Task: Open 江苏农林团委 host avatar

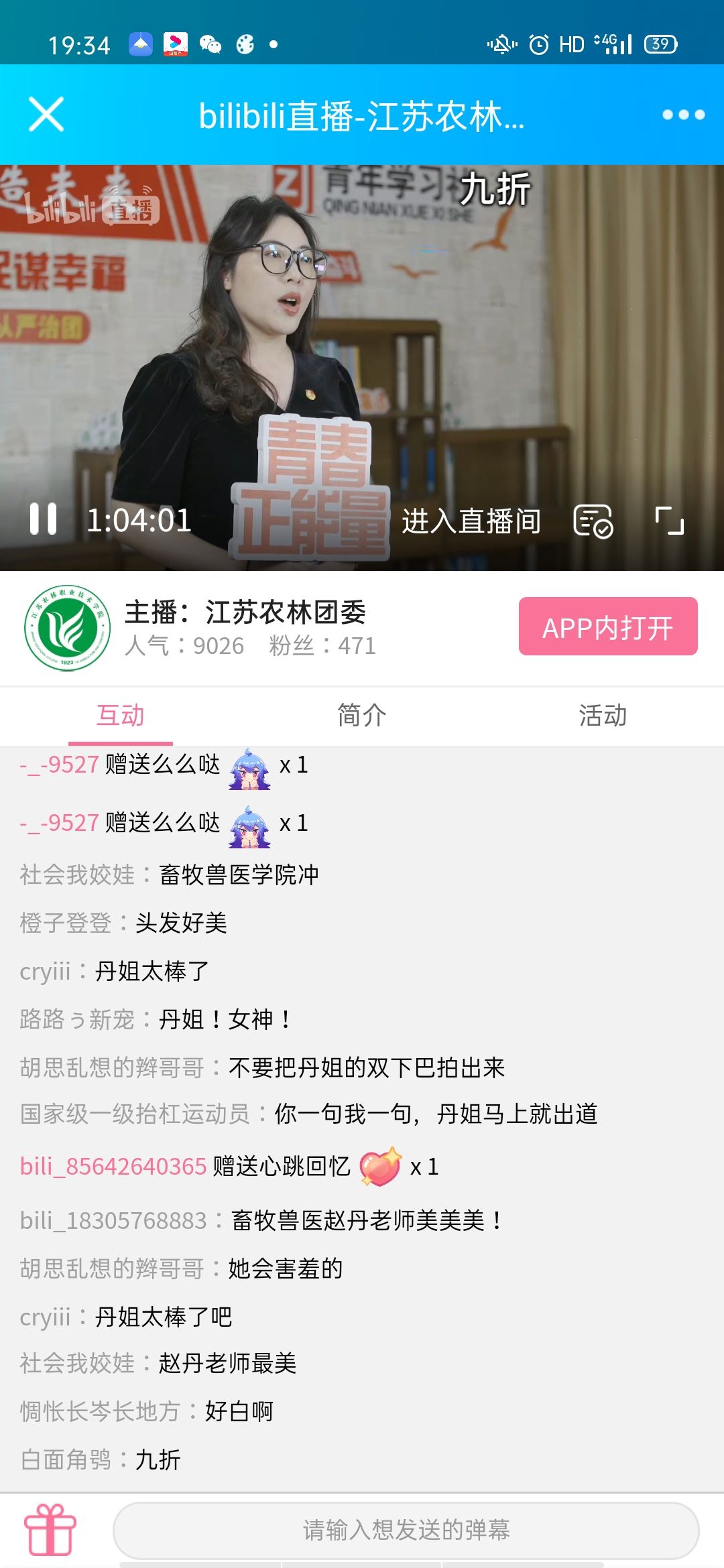Action: coord(68,628)
